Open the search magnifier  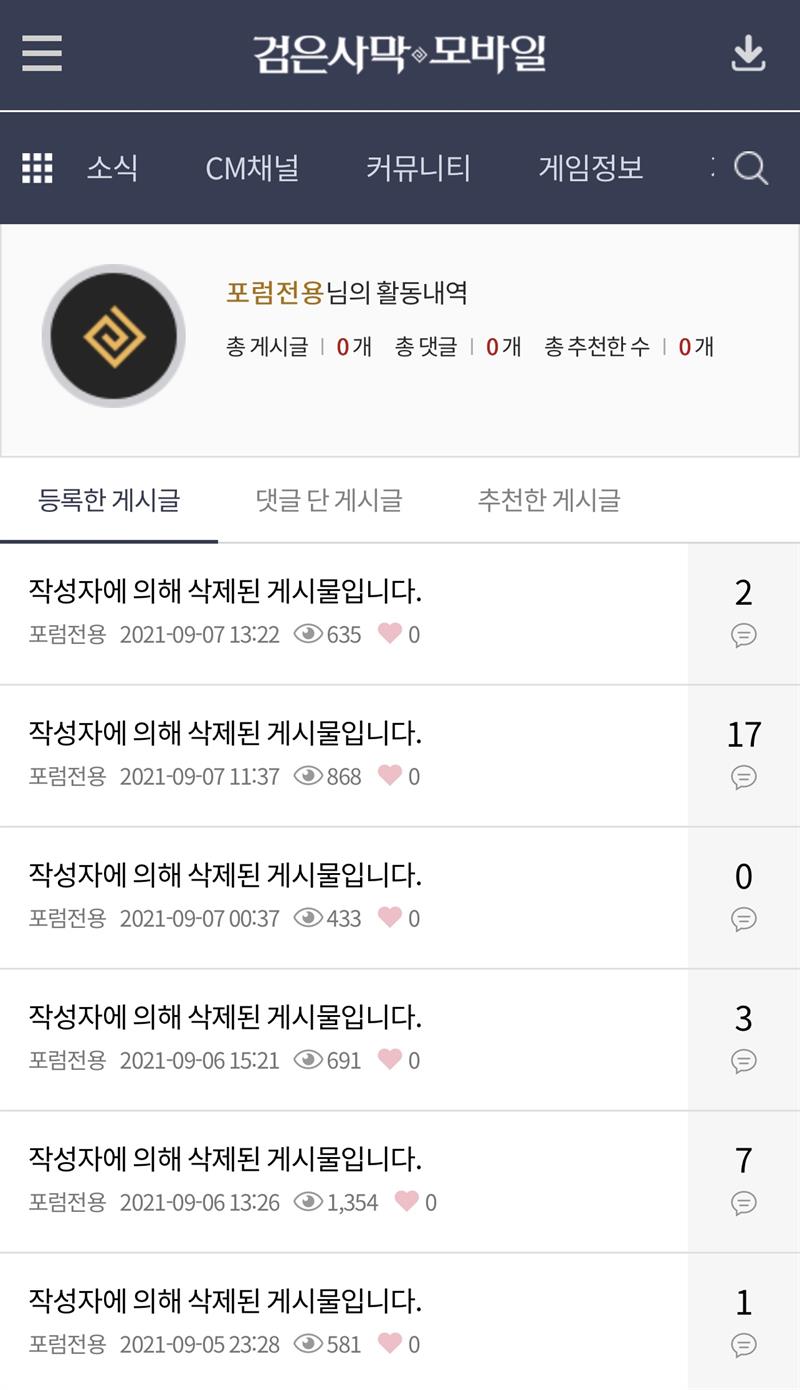tap(751, 168)
